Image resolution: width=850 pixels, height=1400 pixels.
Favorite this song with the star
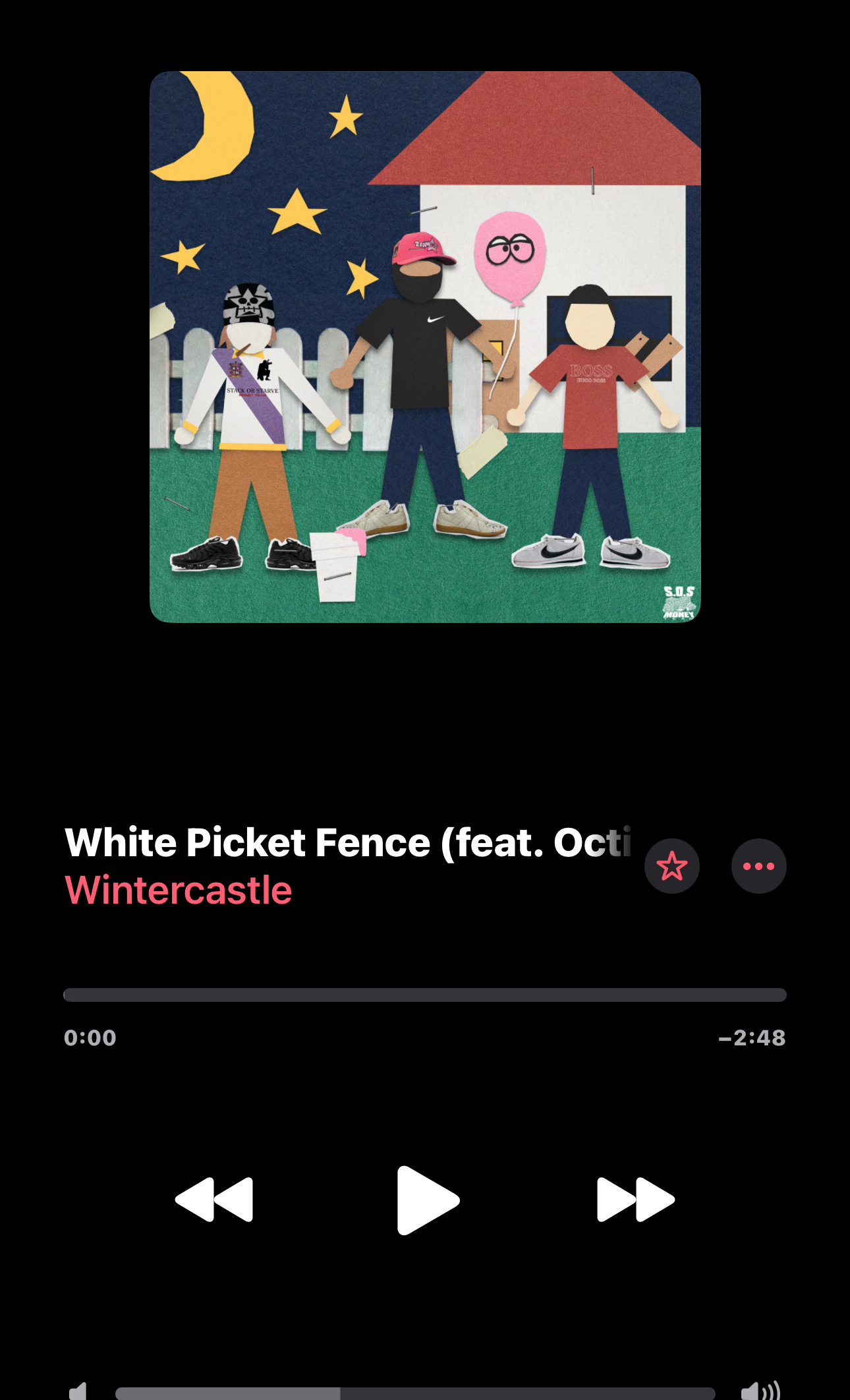pos(671,866)
